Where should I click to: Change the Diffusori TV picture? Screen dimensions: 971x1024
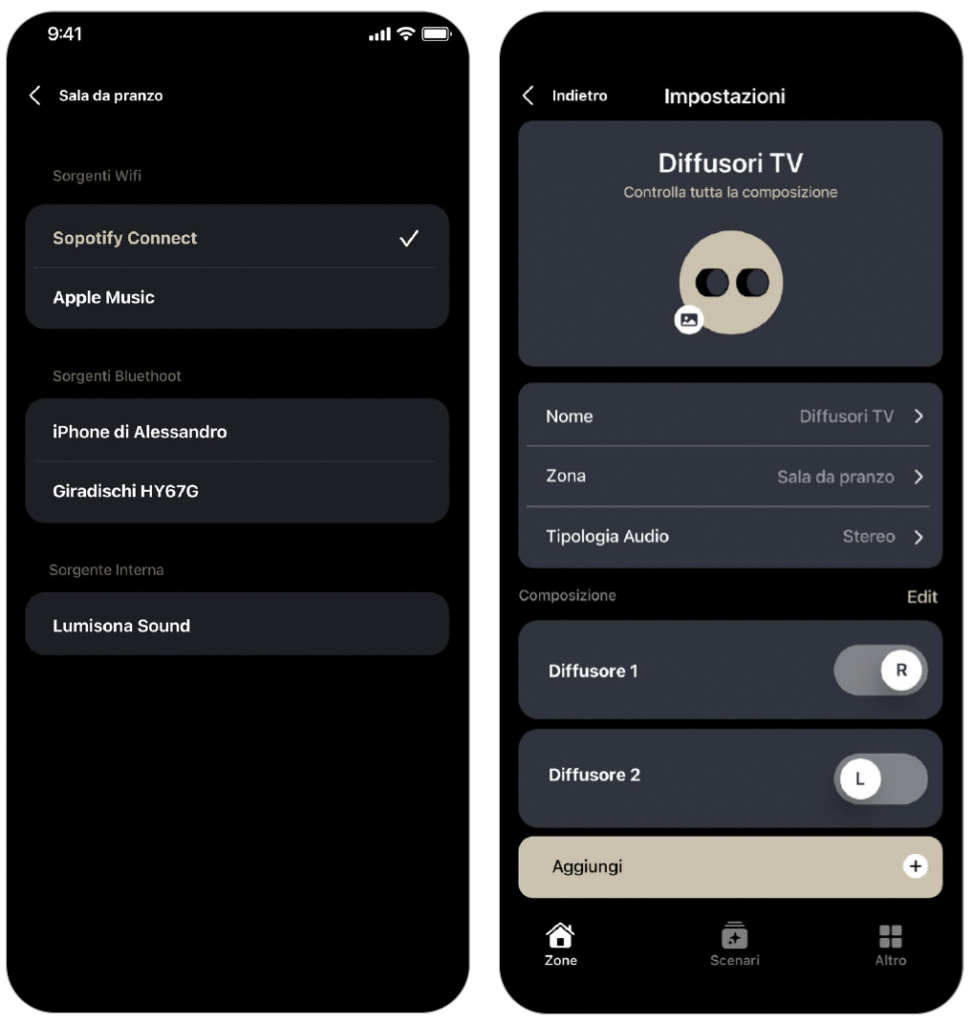coord(689,320)
